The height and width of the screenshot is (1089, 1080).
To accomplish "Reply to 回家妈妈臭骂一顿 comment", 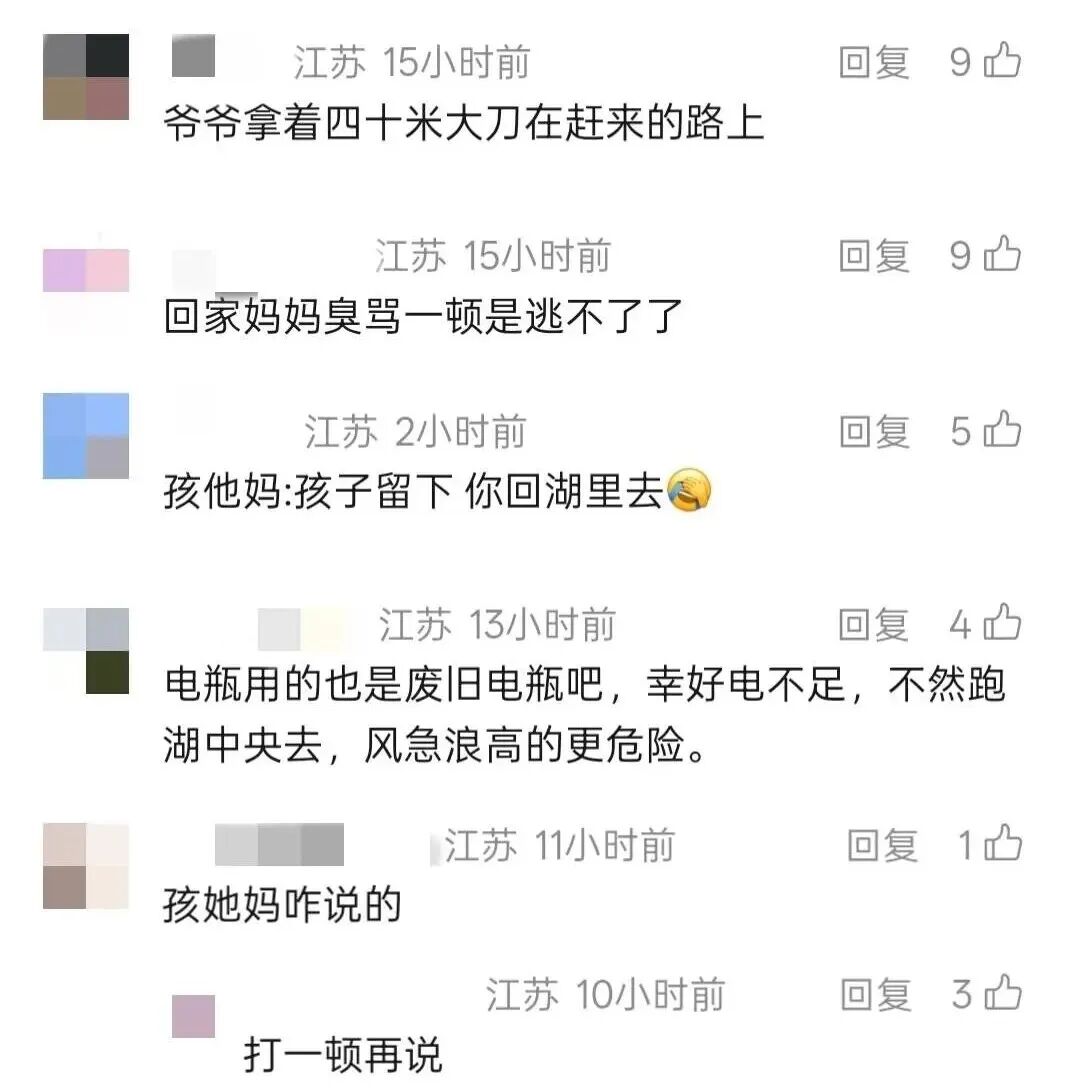I will coord(874,257).
